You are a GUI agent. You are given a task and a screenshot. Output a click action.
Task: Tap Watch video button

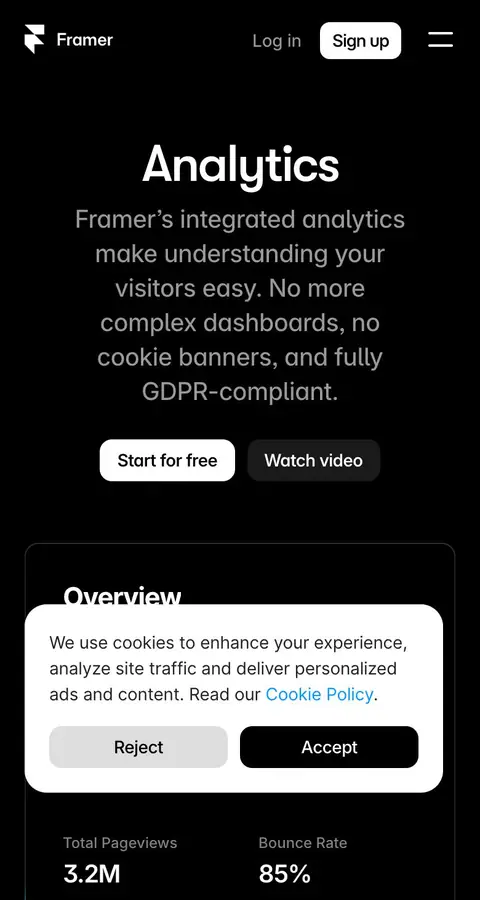coord(313,460)
